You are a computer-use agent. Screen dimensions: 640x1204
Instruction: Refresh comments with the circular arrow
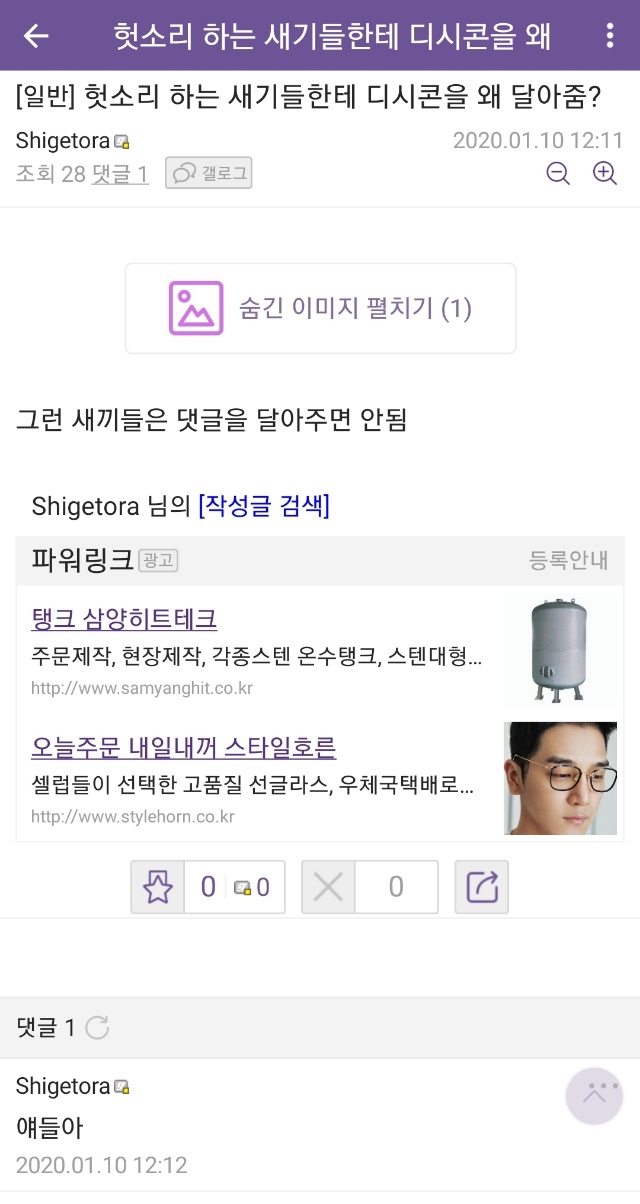point(97,1027)
